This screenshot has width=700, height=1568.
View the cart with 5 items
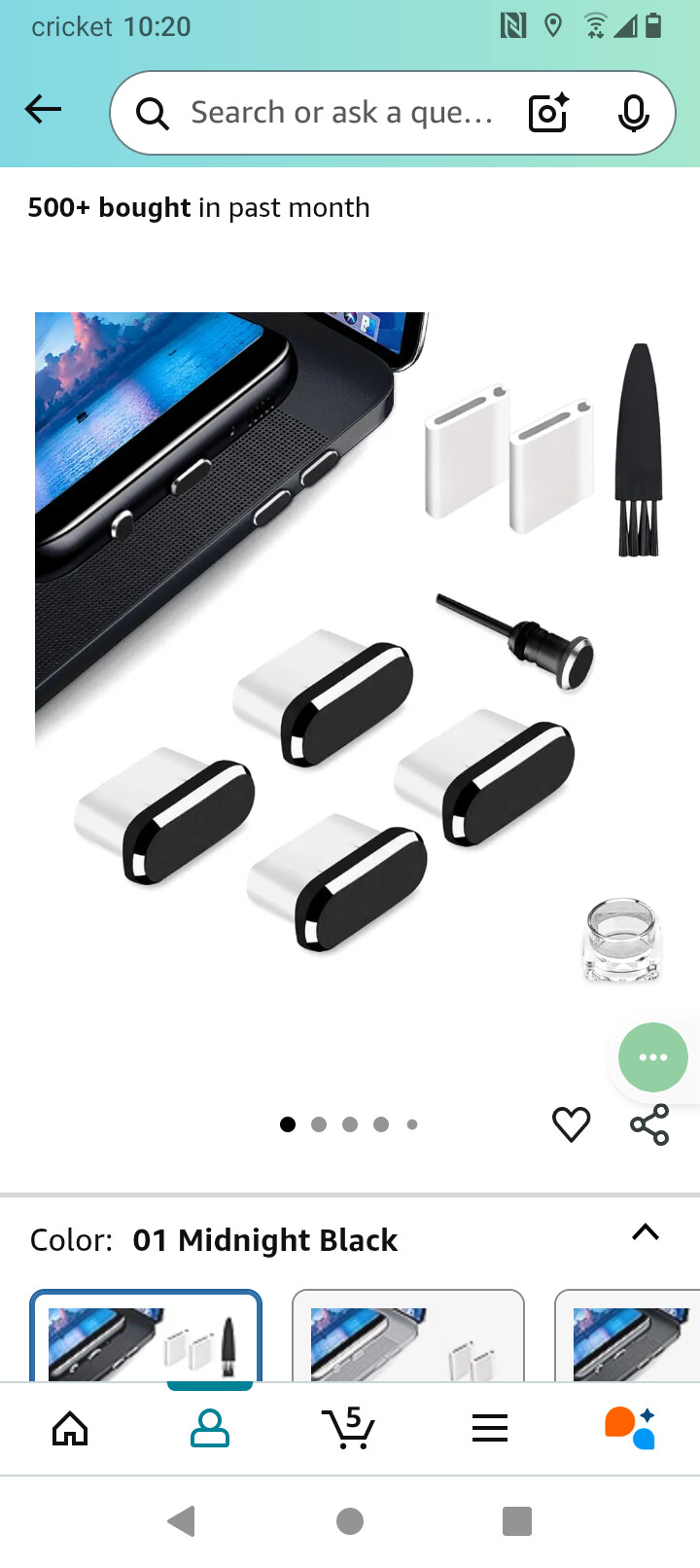coord(349,1428)
